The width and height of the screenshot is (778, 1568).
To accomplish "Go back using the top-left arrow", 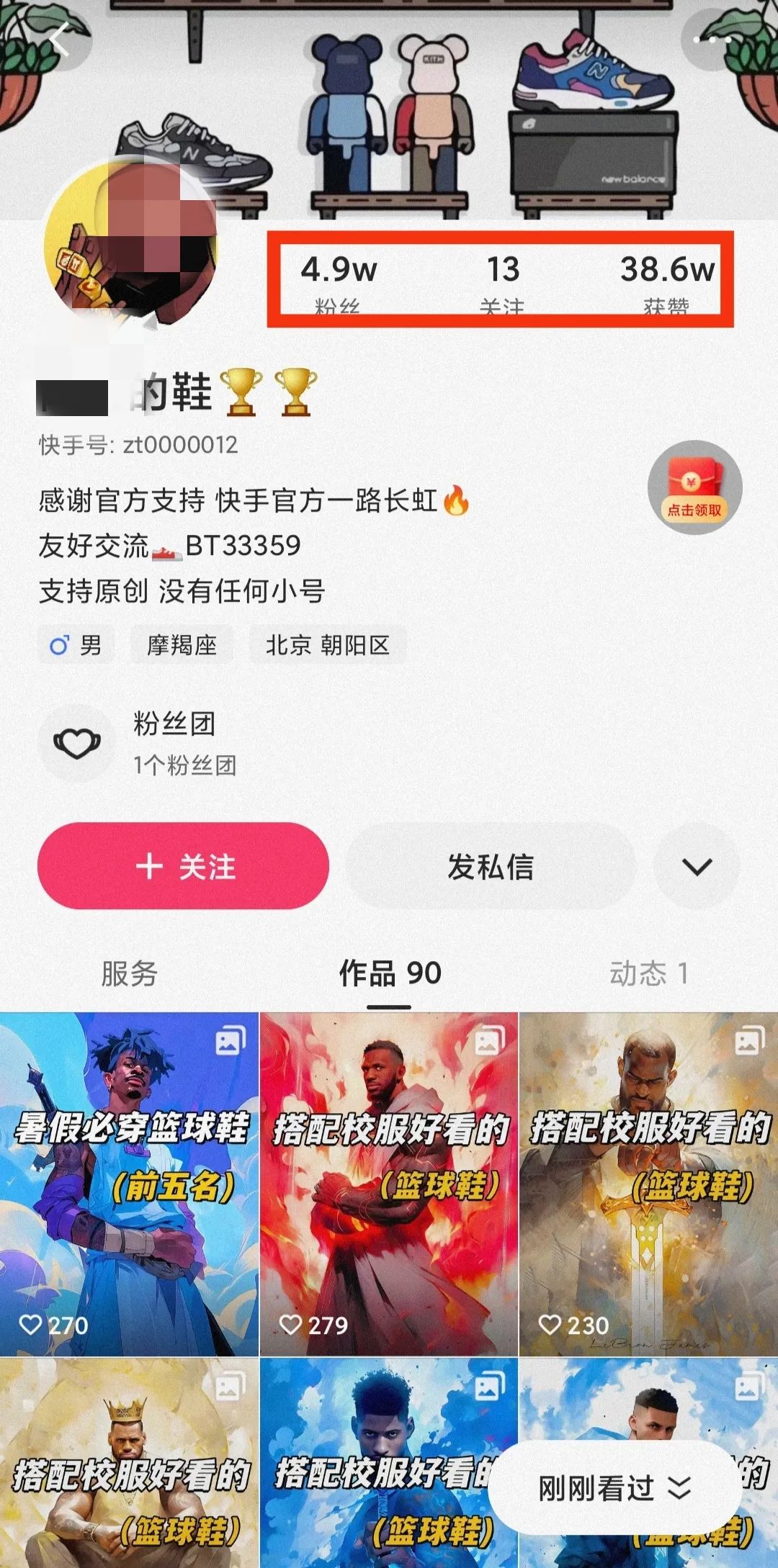I will 59,40.
